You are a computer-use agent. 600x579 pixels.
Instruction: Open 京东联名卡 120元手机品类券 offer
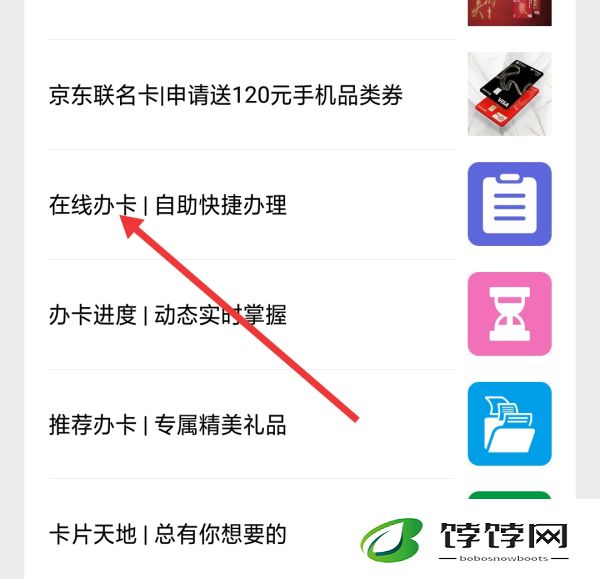pos(226,96)
